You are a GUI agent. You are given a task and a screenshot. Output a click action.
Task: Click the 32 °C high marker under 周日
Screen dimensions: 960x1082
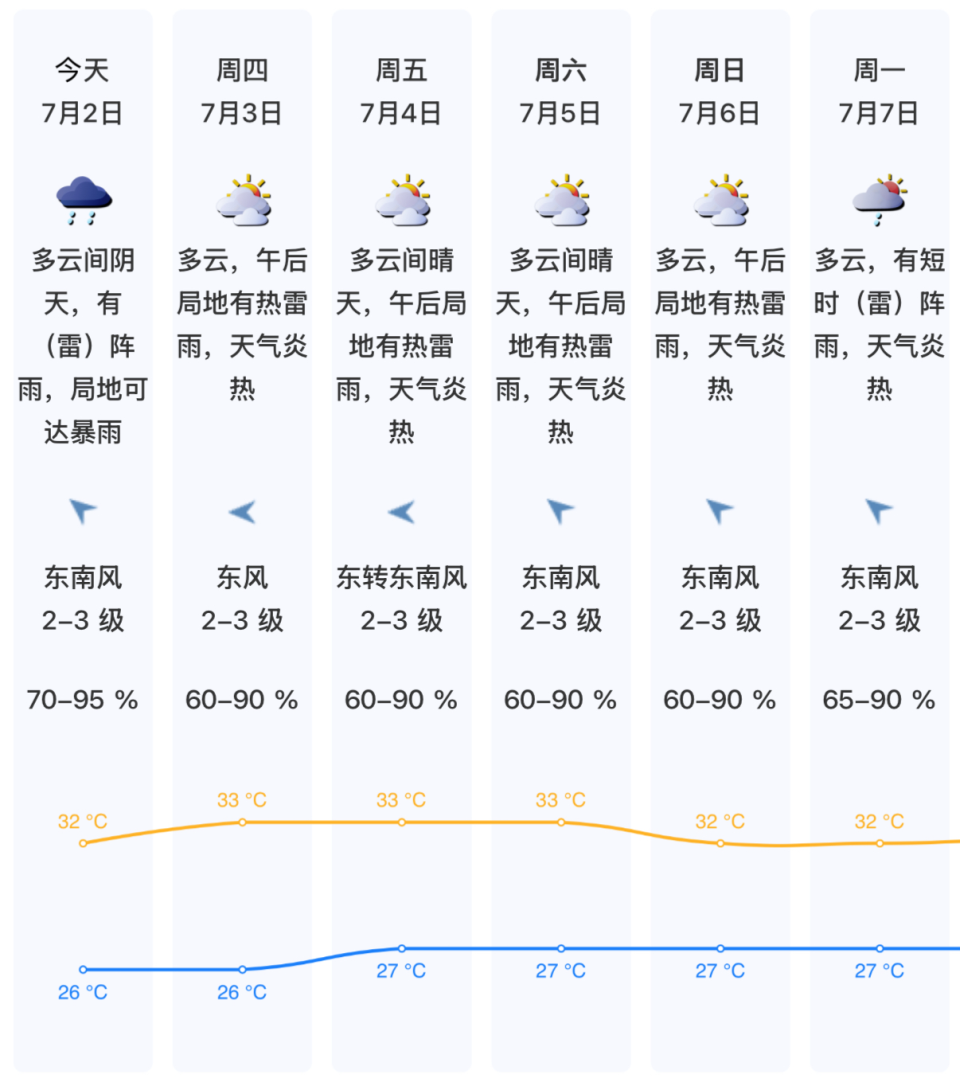point(720,843)
